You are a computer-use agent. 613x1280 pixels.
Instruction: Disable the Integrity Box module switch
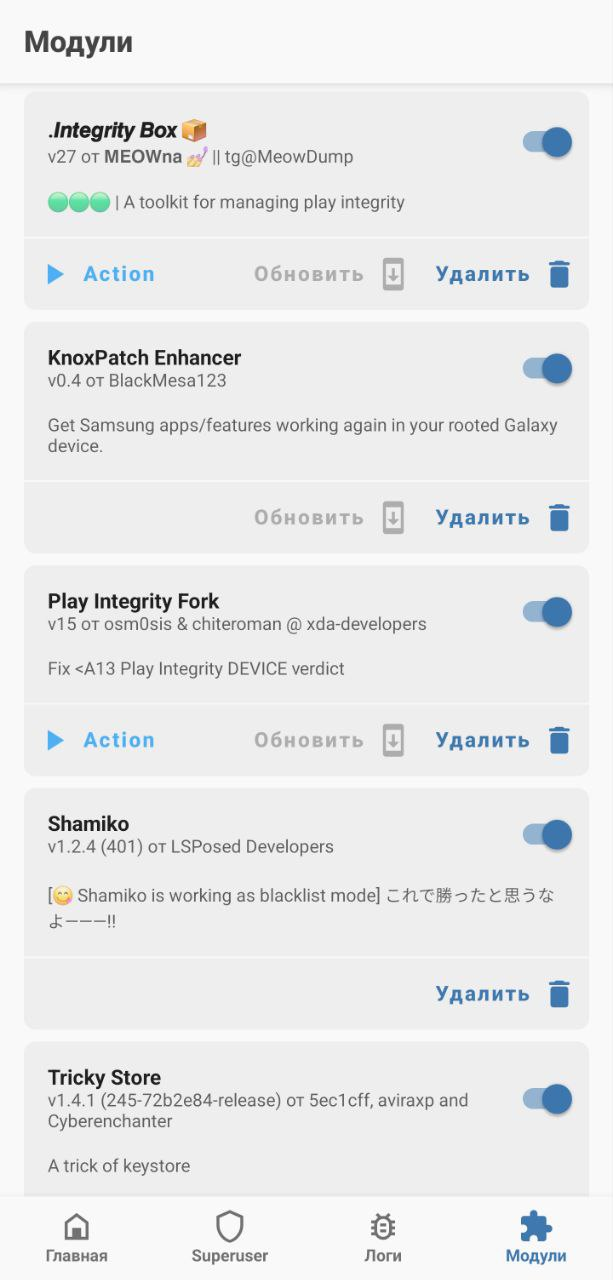[547, 142]
